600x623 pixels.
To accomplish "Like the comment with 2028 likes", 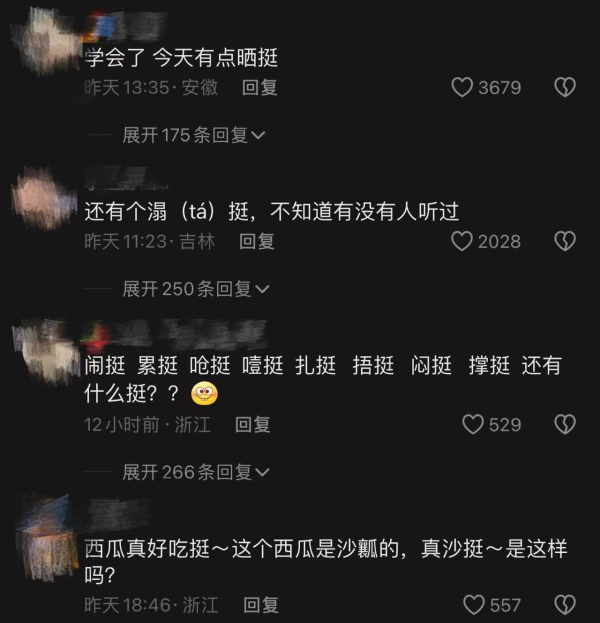I will (462, 241).
